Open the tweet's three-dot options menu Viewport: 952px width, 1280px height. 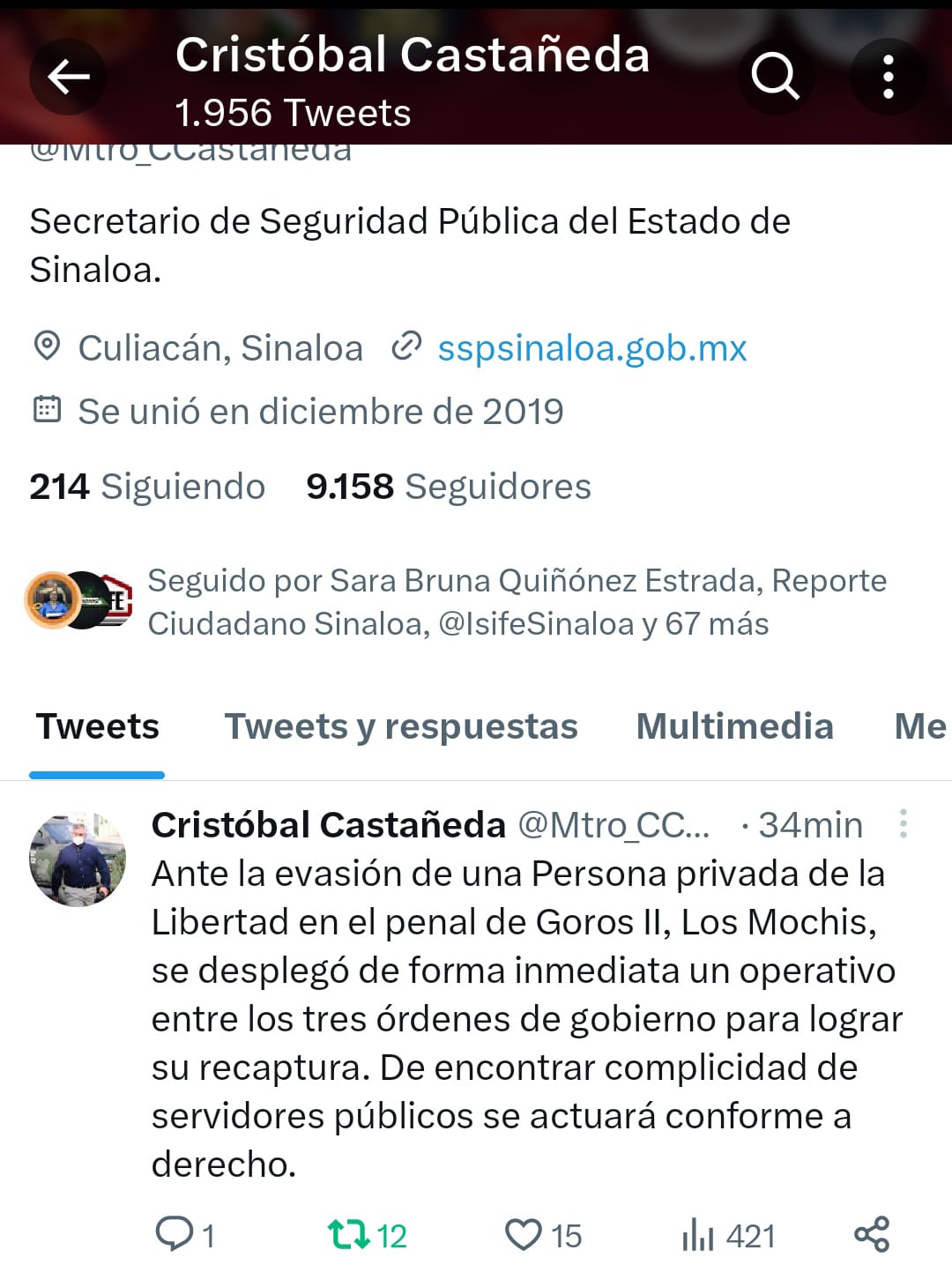click(903, 823)
